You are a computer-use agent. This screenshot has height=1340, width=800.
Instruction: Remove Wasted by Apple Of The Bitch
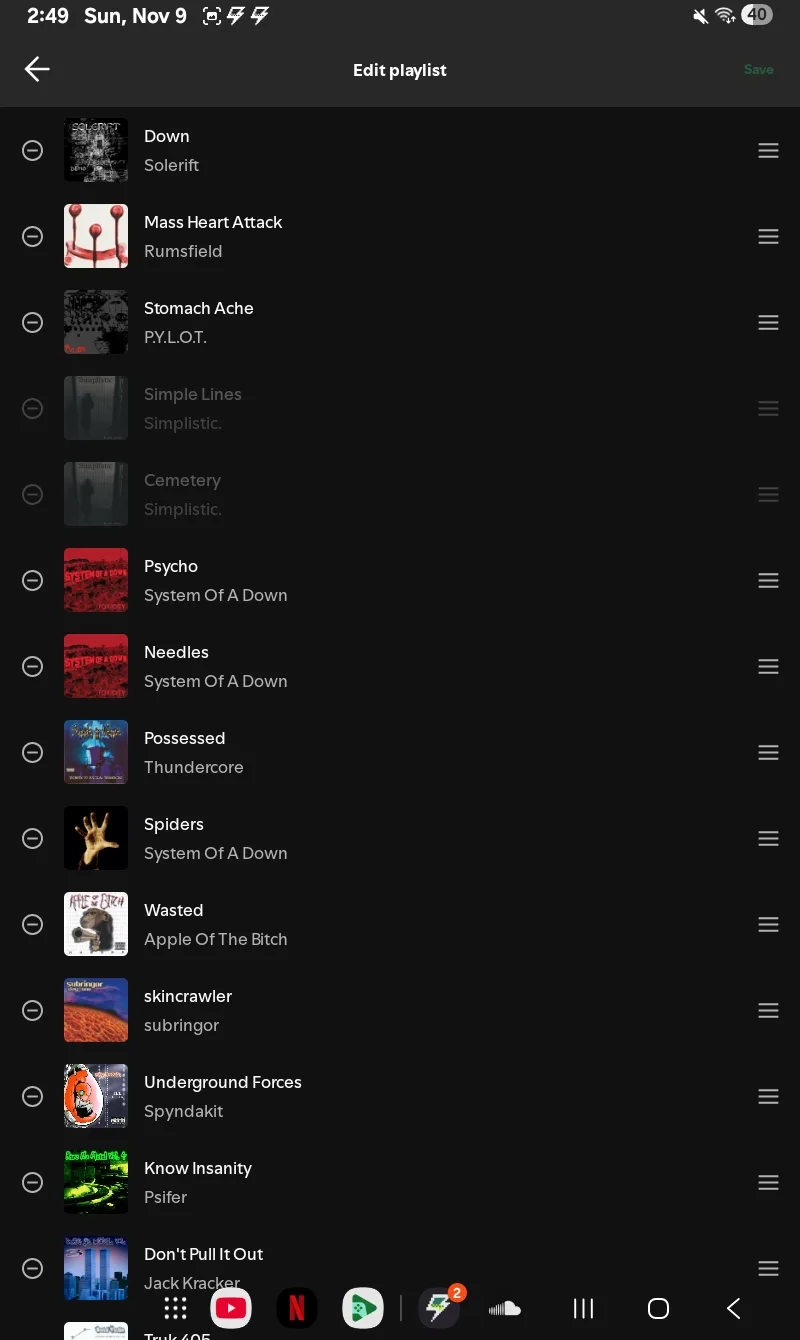33,925
